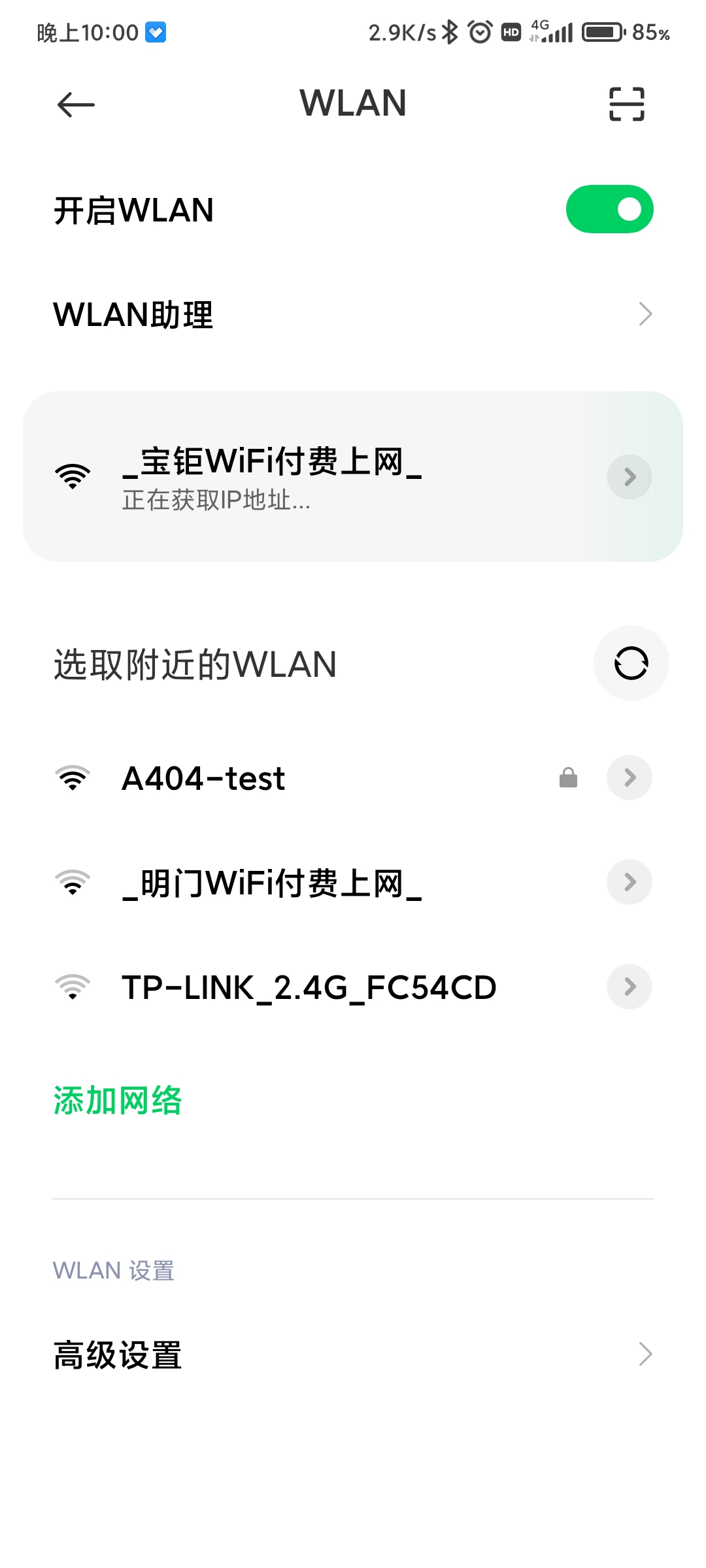Open 高级设置

tap(353, 1354)
